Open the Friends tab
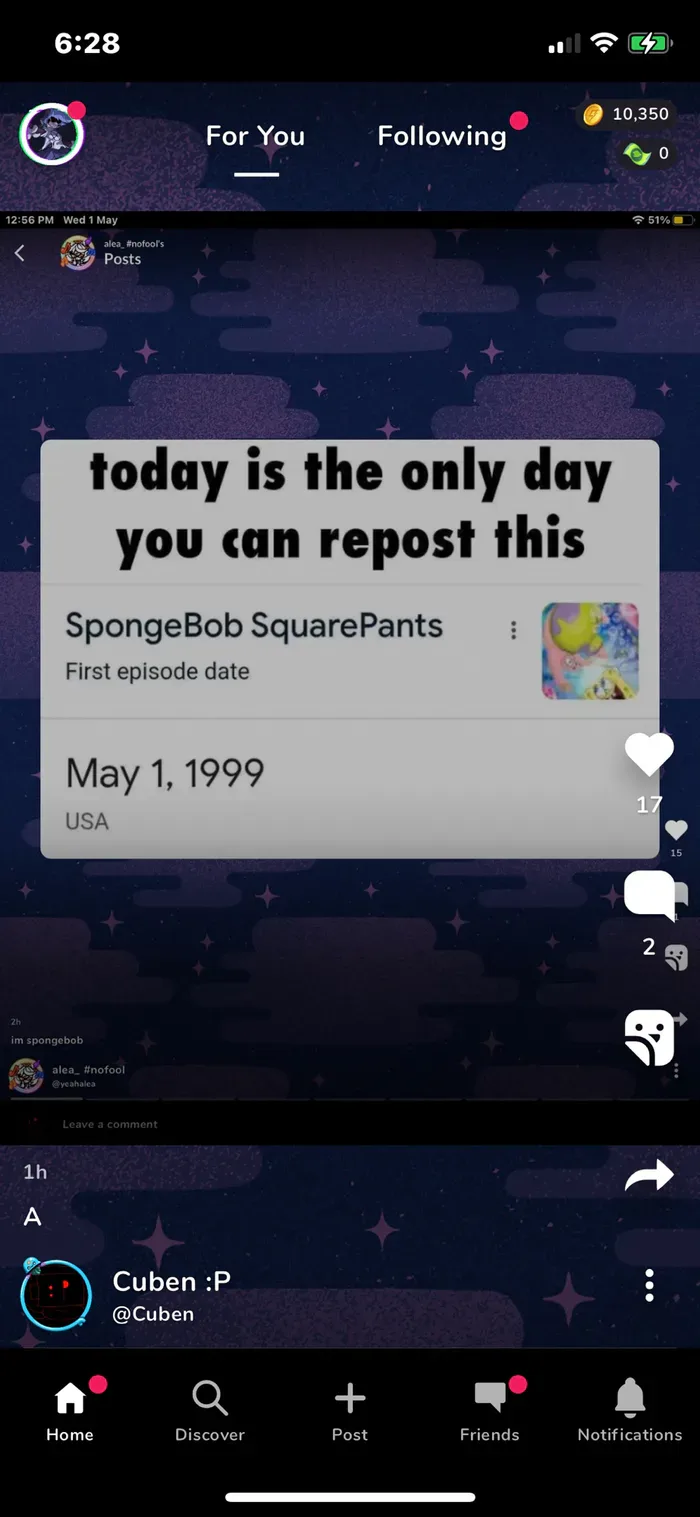This screenshot has height=1517, width=700. point(490,1410)
